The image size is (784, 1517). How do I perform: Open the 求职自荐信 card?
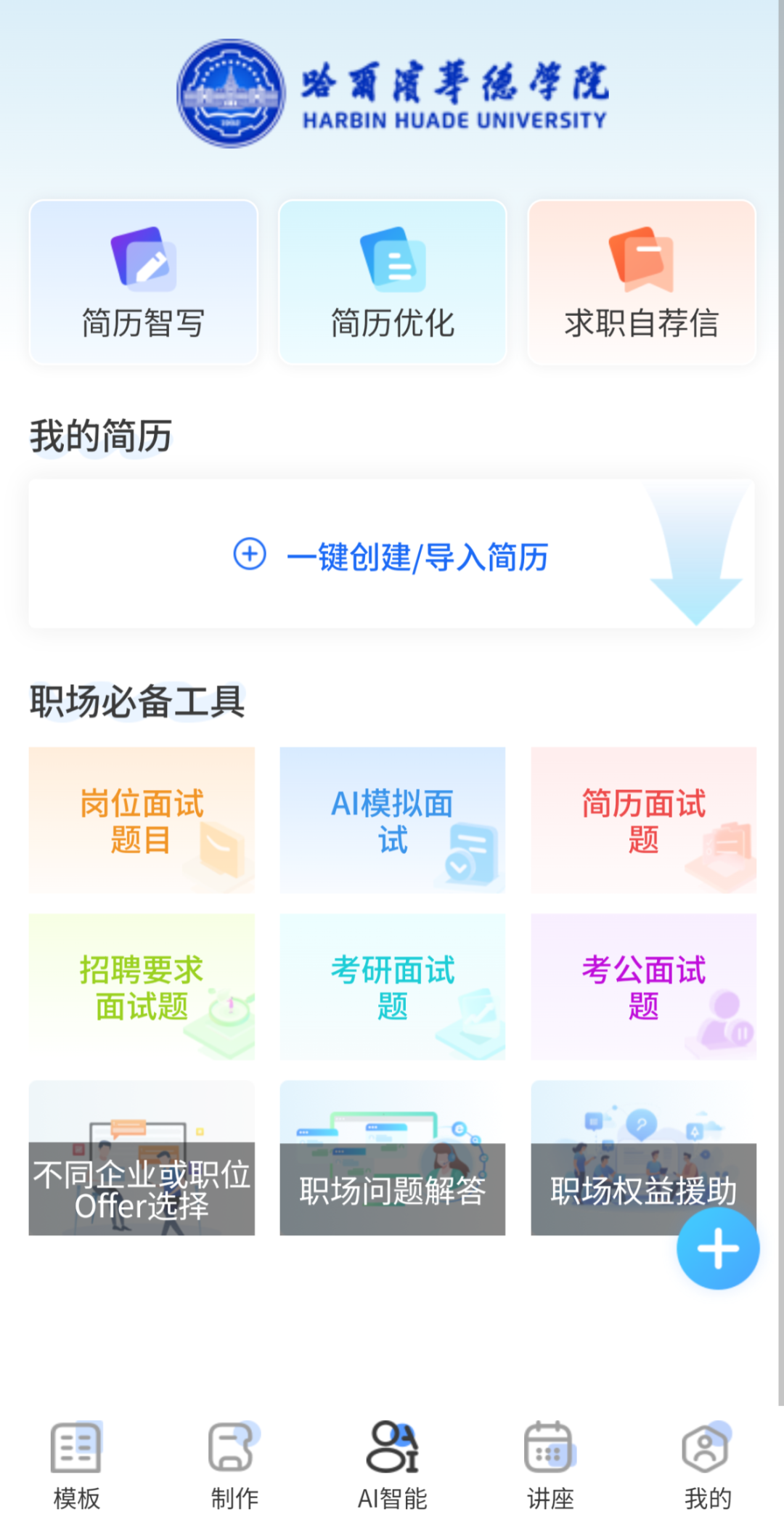coord(642,282)
